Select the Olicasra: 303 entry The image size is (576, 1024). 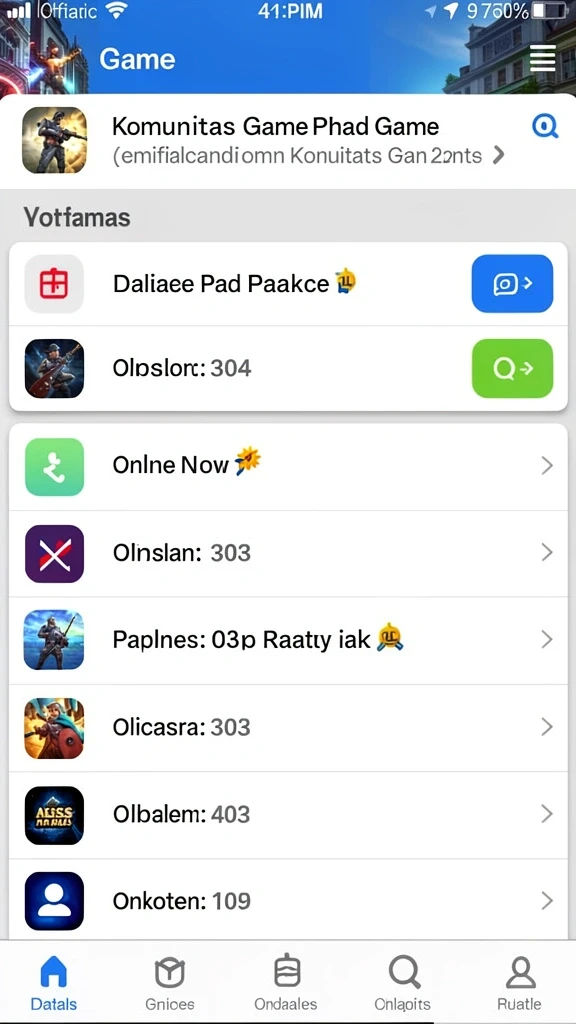[288, 728]
